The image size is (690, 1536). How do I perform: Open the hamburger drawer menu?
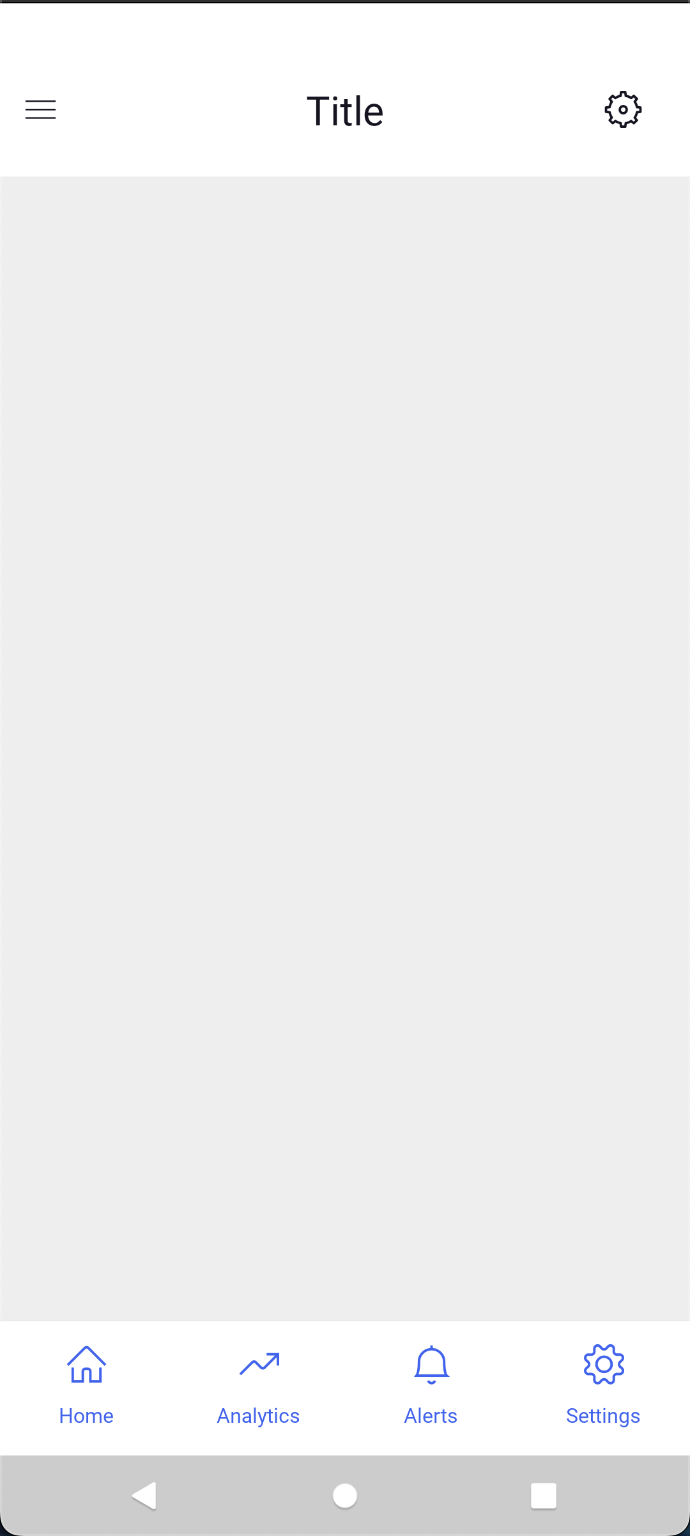pos(40,110)
